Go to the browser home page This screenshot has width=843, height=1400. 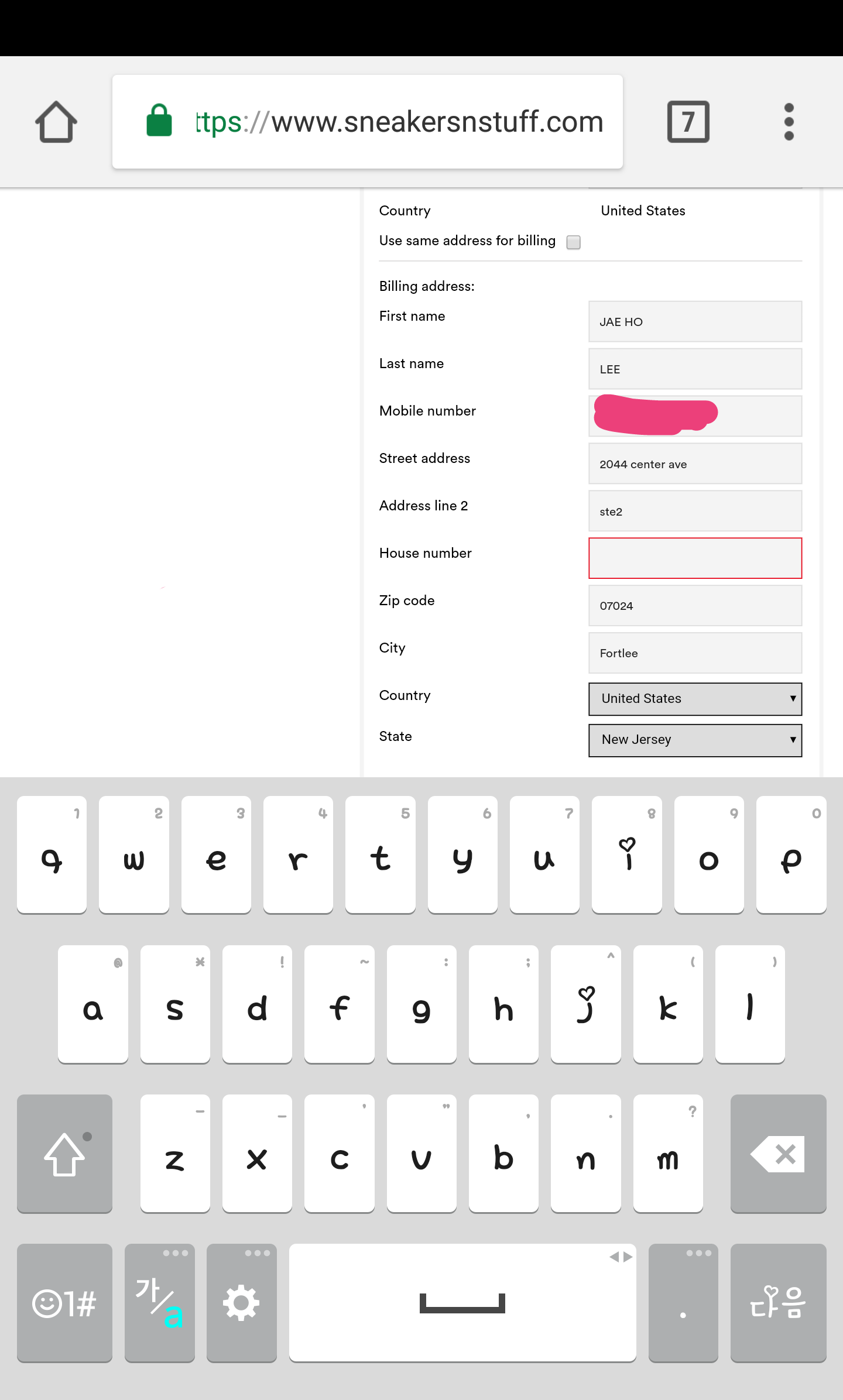click(x=56, y=122)
